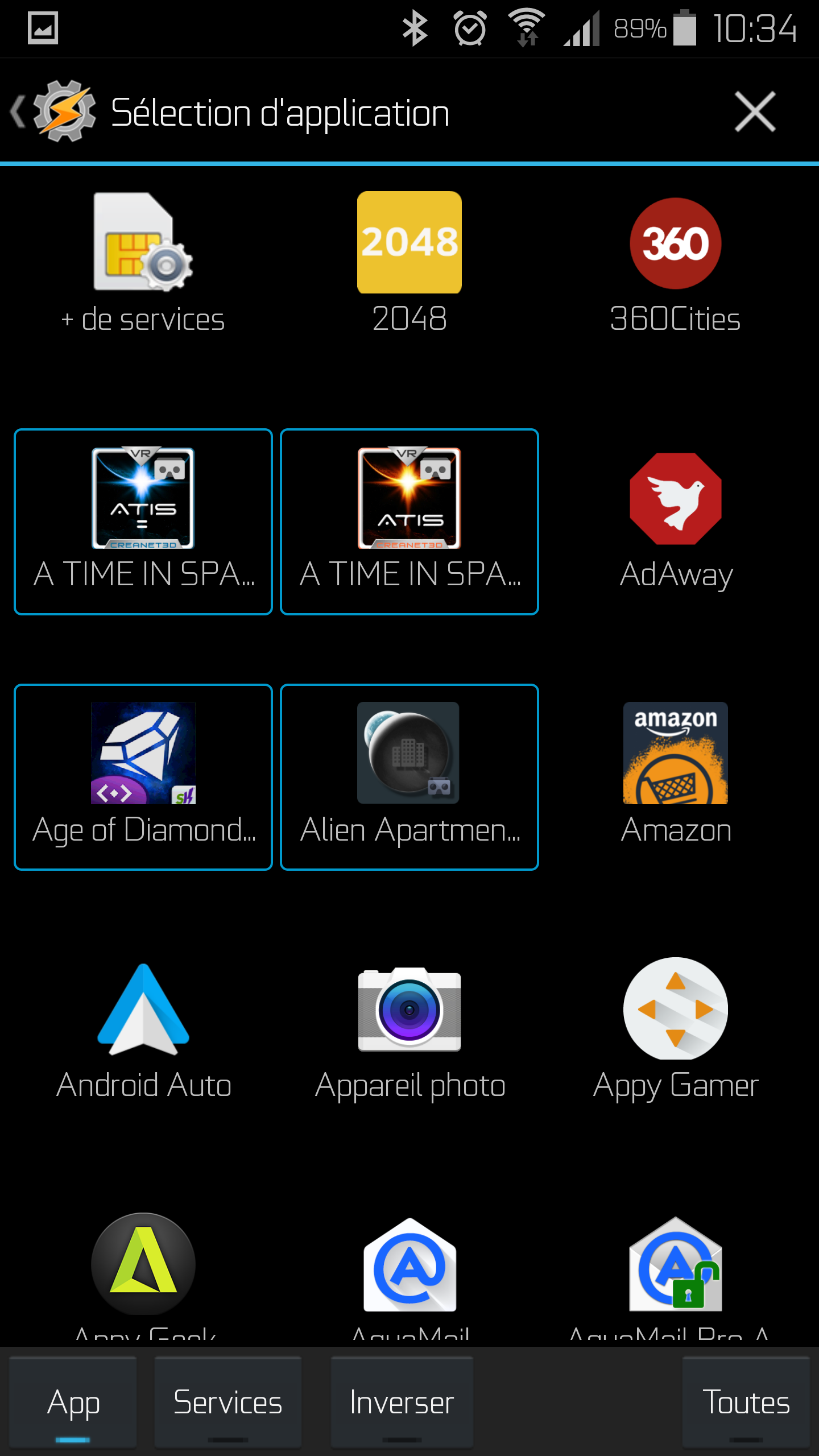
Task: Toggle the Inverser option
Action: [x=402, y=1403]
